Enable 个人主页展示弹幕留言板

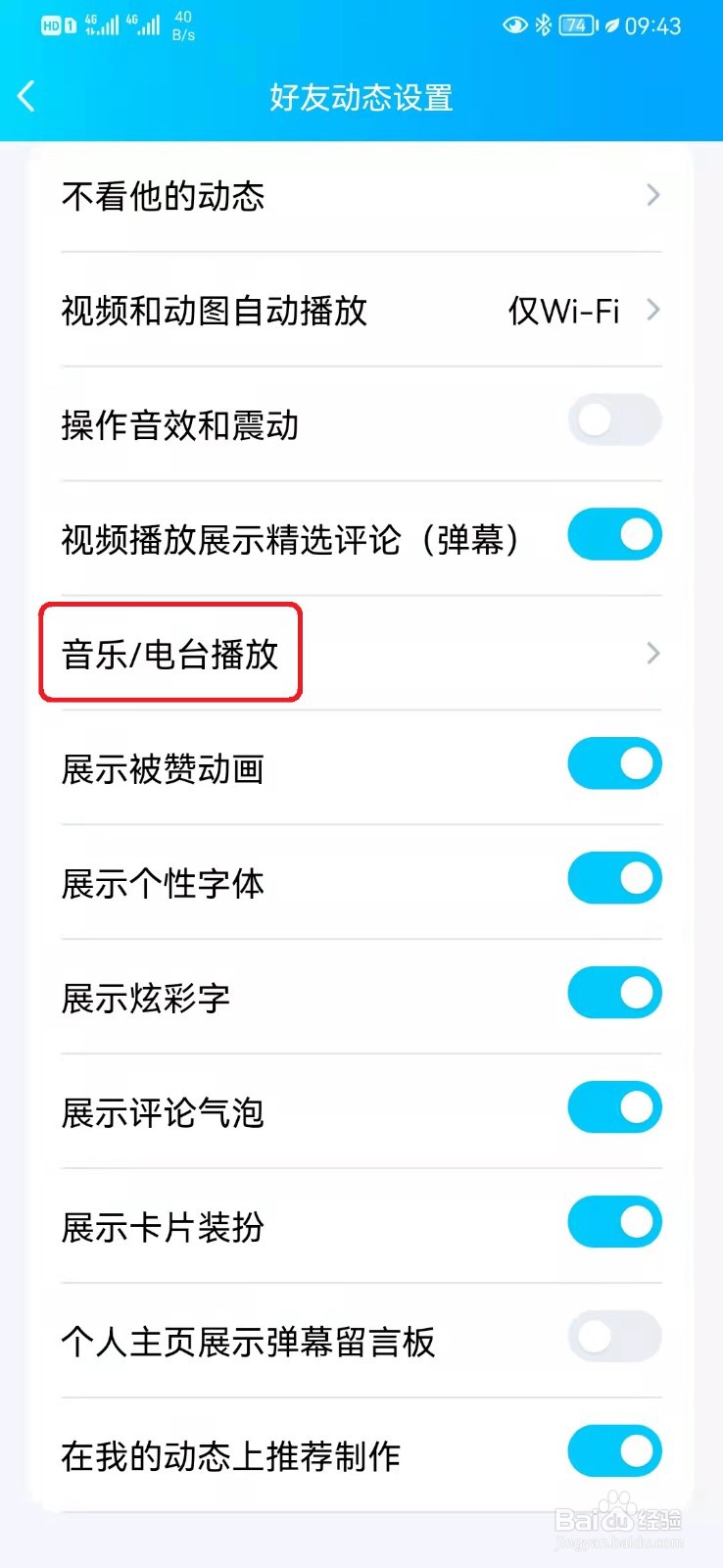coord(614,1336)
